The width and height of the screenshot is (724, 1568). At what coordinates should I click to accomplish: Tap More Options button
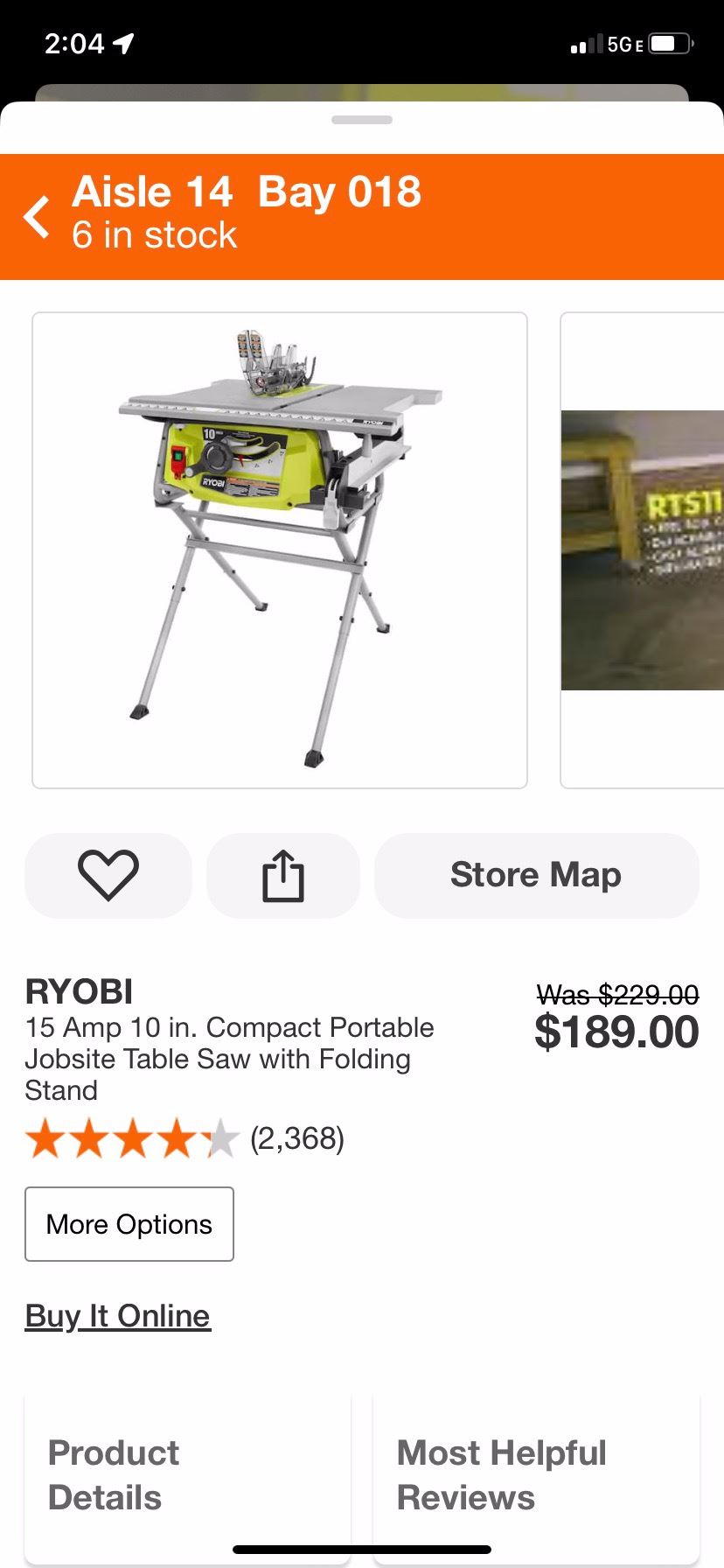pos(129,1224)
